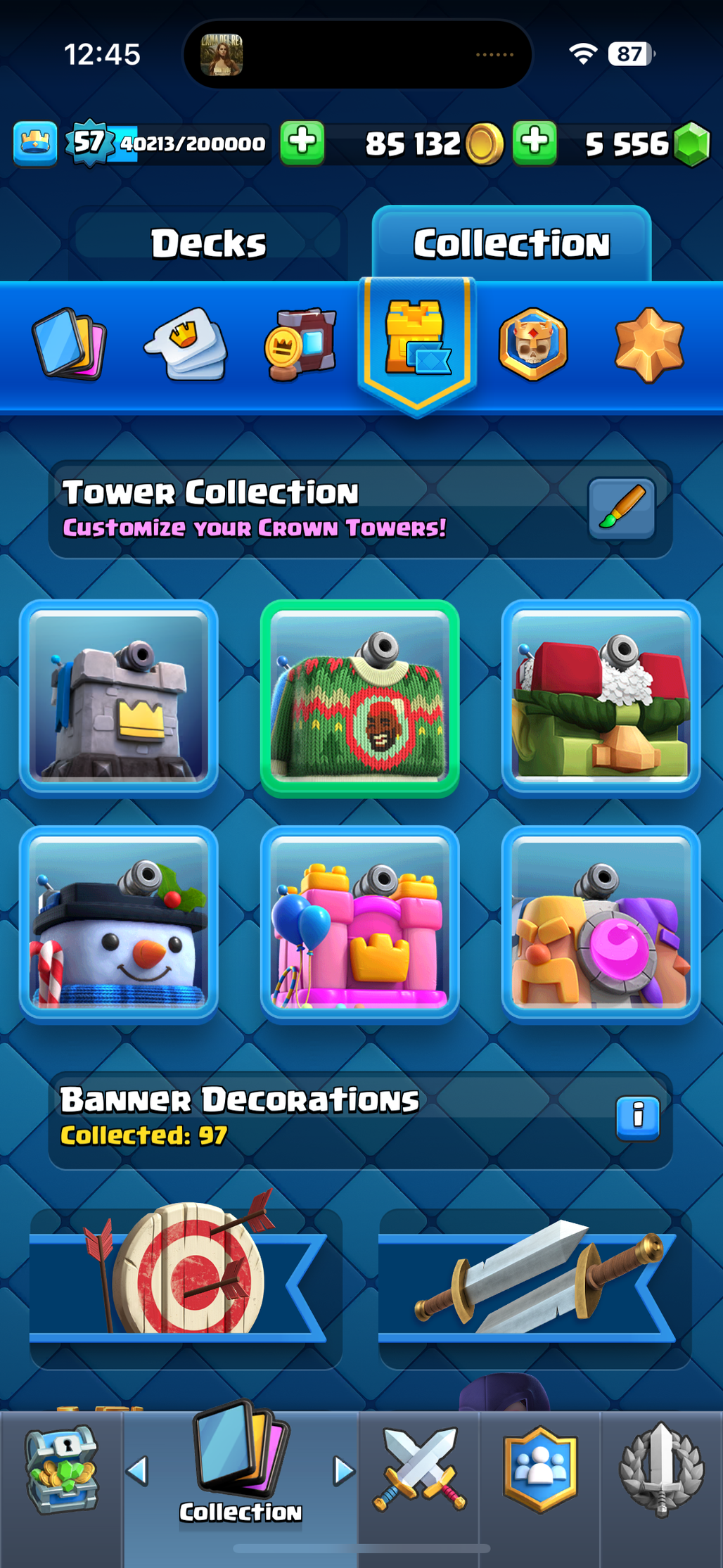Open the shop chest tab

[62, 1470]
